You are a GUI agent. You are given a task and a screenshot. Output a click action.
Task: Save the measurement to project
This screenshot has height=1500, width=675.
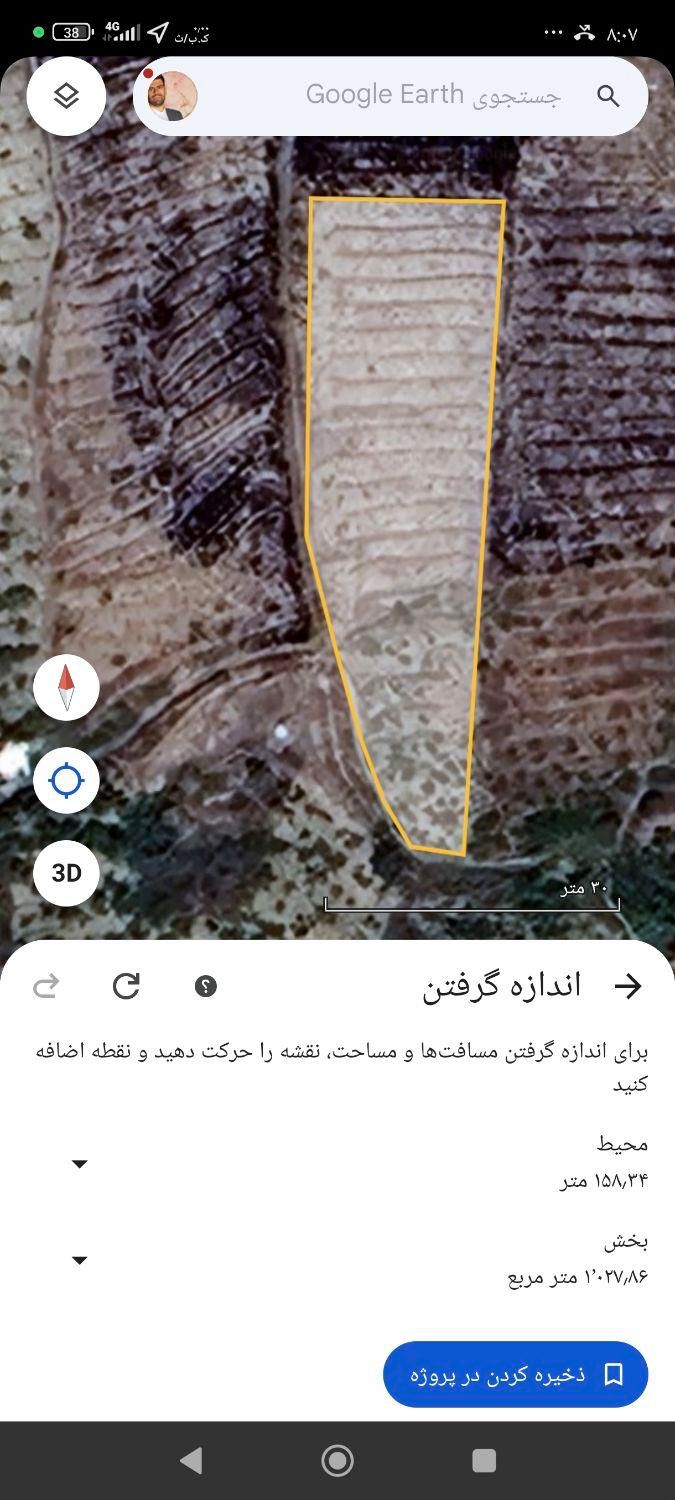(515, 1374)
